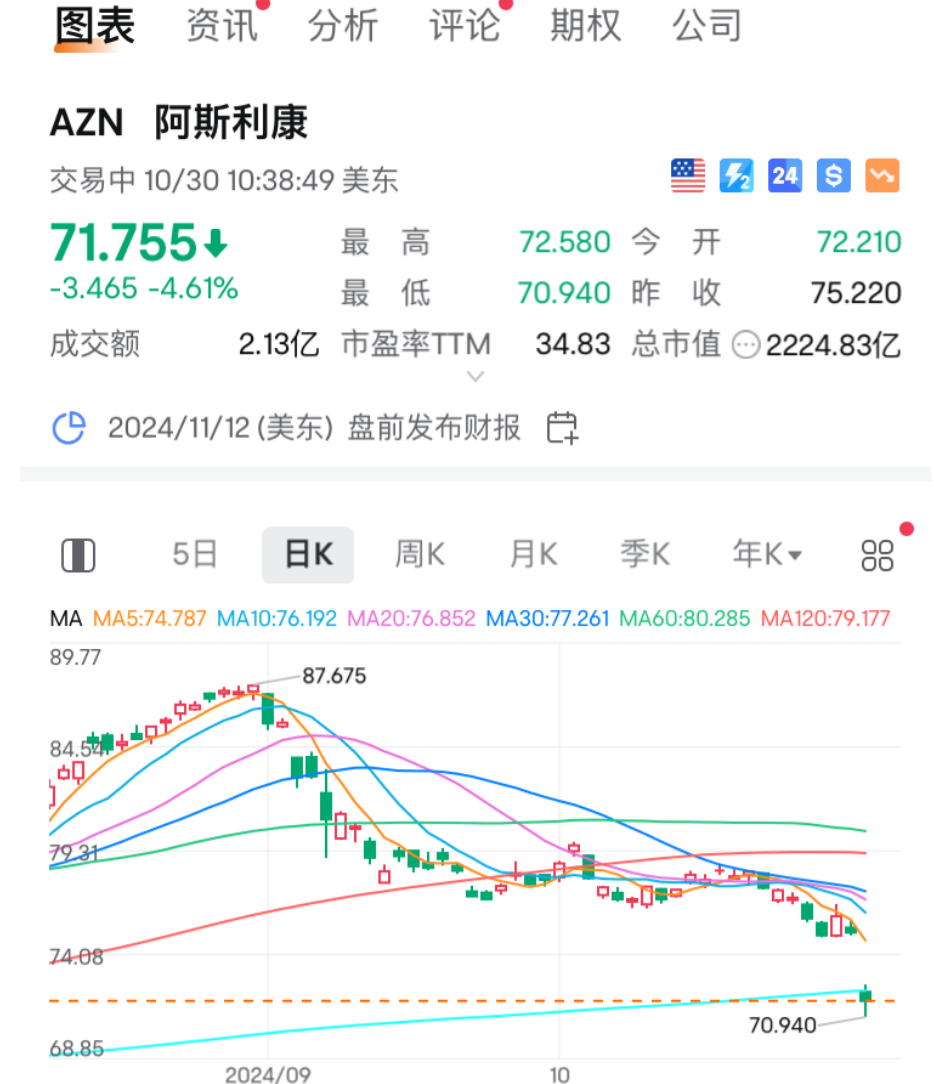This screenshot has height=1084, width=934.
Task: Tap the total market cap info bubble
Action: [746, 346]
